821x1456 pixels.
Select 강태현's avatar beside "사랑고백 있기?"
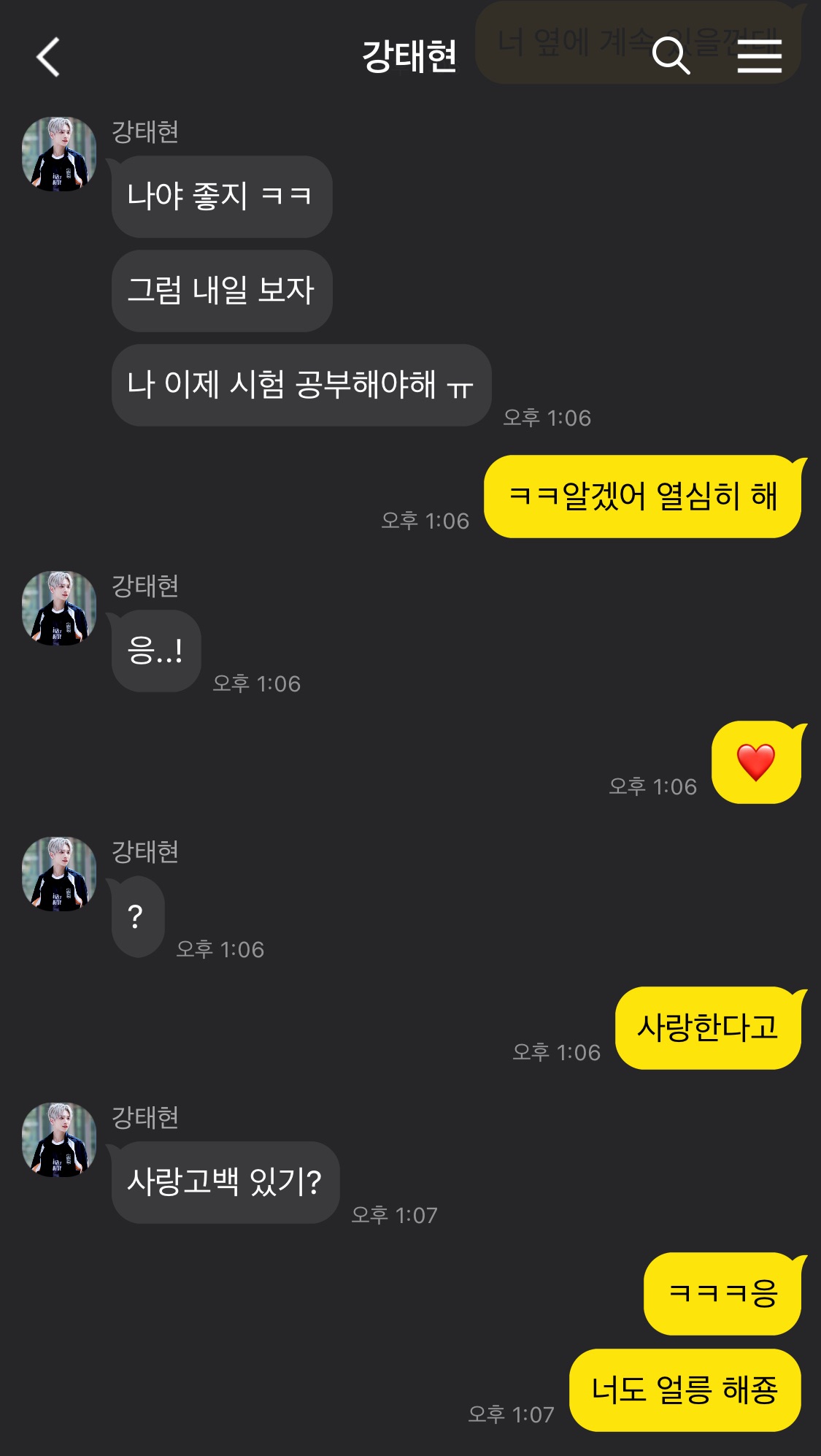pyautogui.click(x=59, y=1140)
